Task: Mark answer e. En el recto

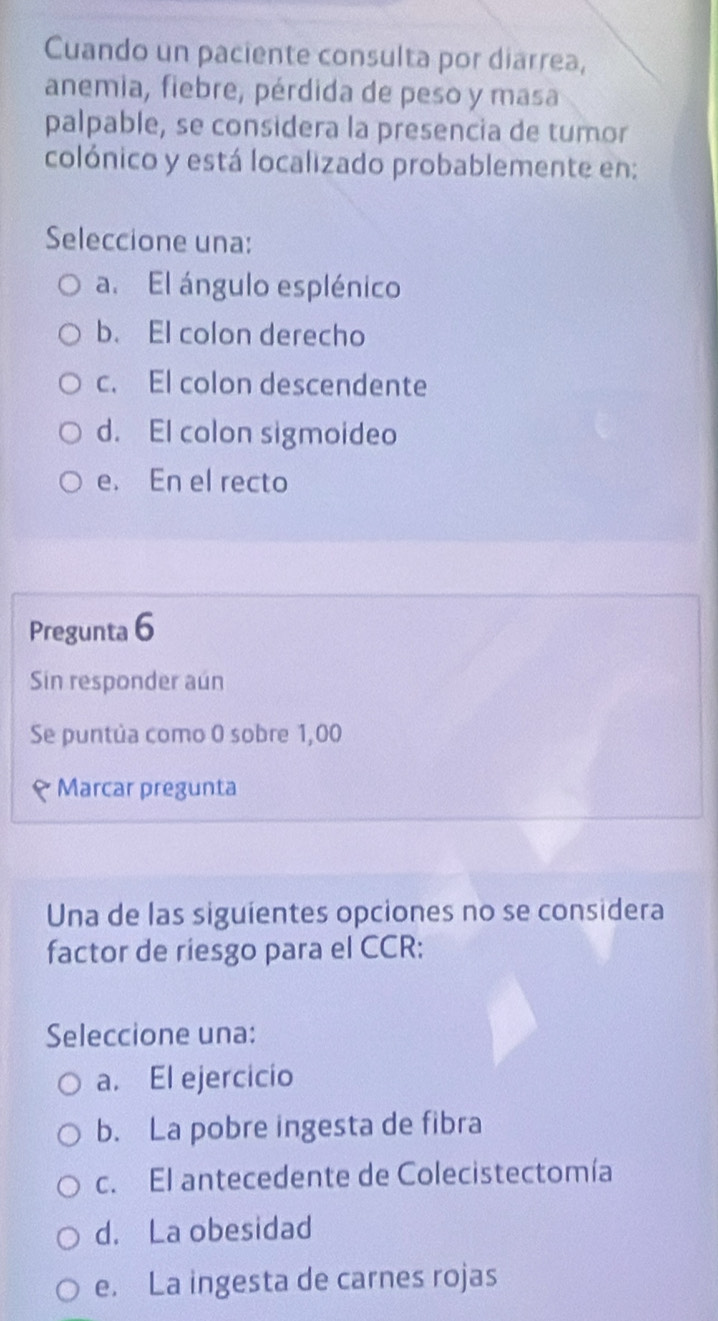Action: [x=71, y=483]
